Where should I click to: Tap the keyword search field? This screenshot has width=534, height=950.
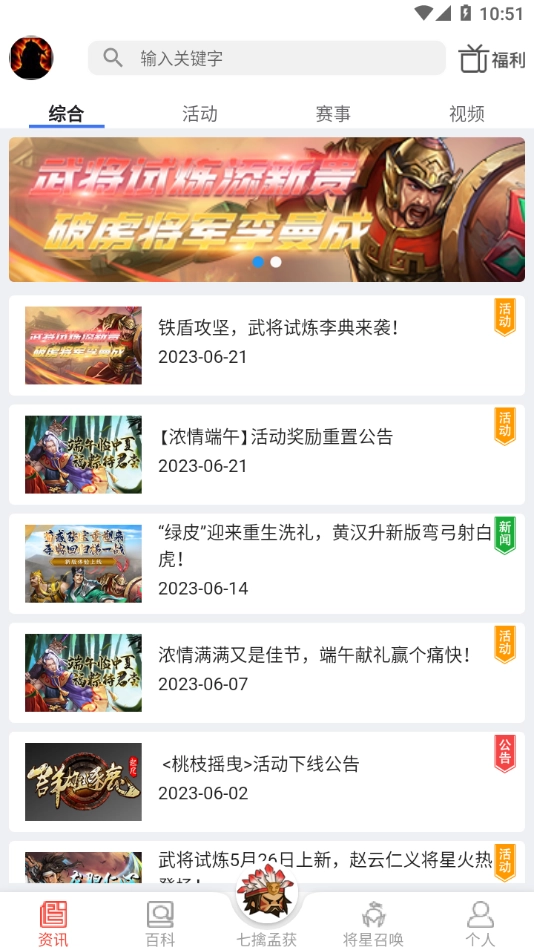click(267, 58)
